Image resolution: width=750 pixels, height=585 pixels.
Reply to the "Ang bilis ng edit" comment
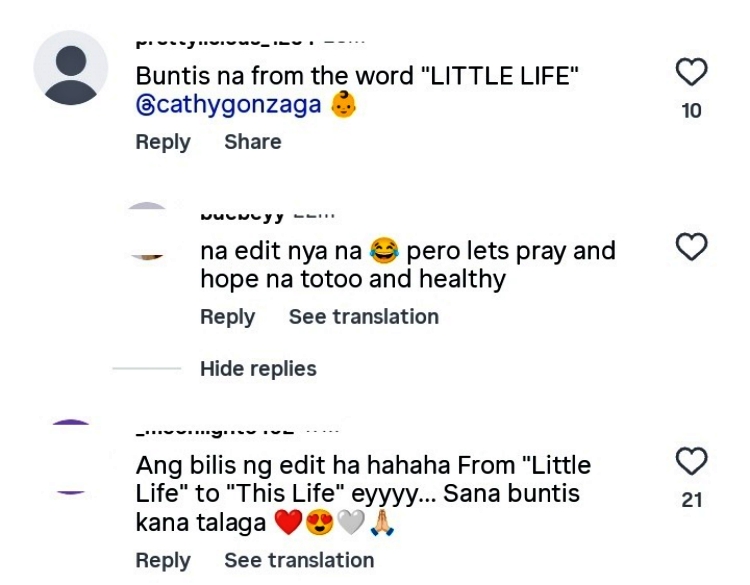point(163,560)
